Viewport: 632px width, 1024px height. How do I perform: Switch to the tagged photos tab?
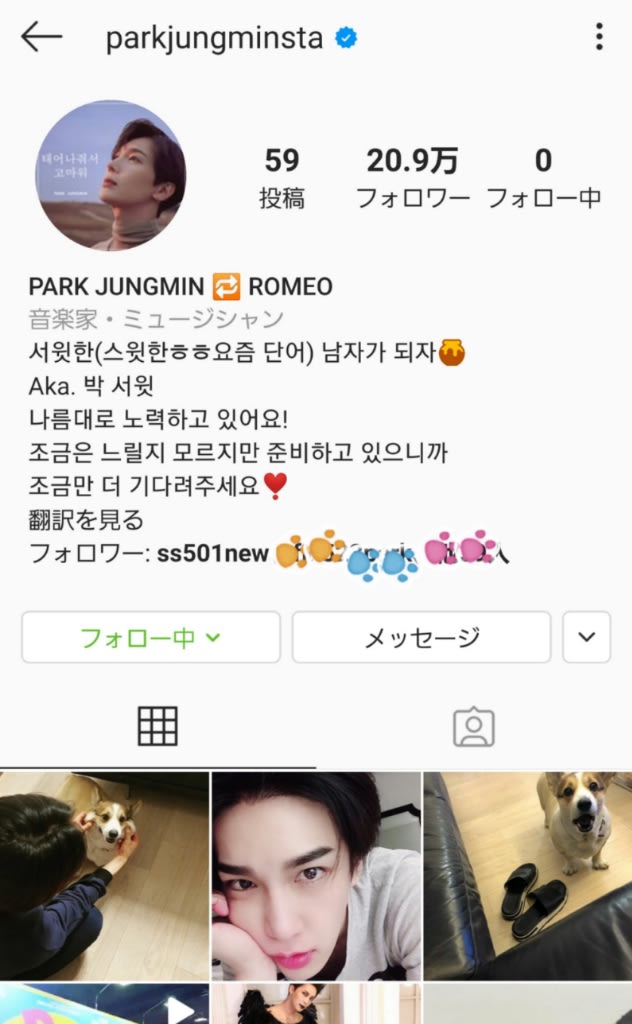point(473,727)
